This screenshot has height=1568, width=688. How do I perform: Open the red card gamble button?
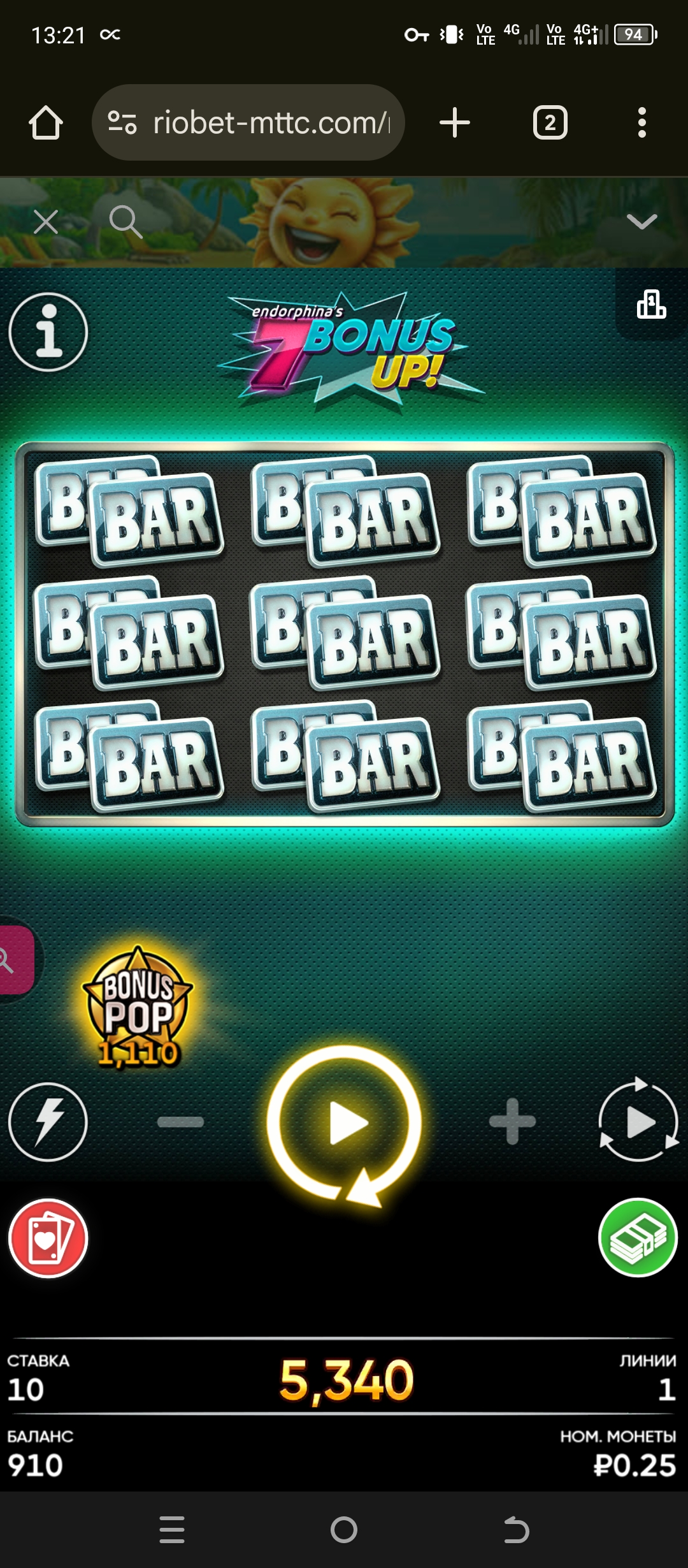[48, 1238]
